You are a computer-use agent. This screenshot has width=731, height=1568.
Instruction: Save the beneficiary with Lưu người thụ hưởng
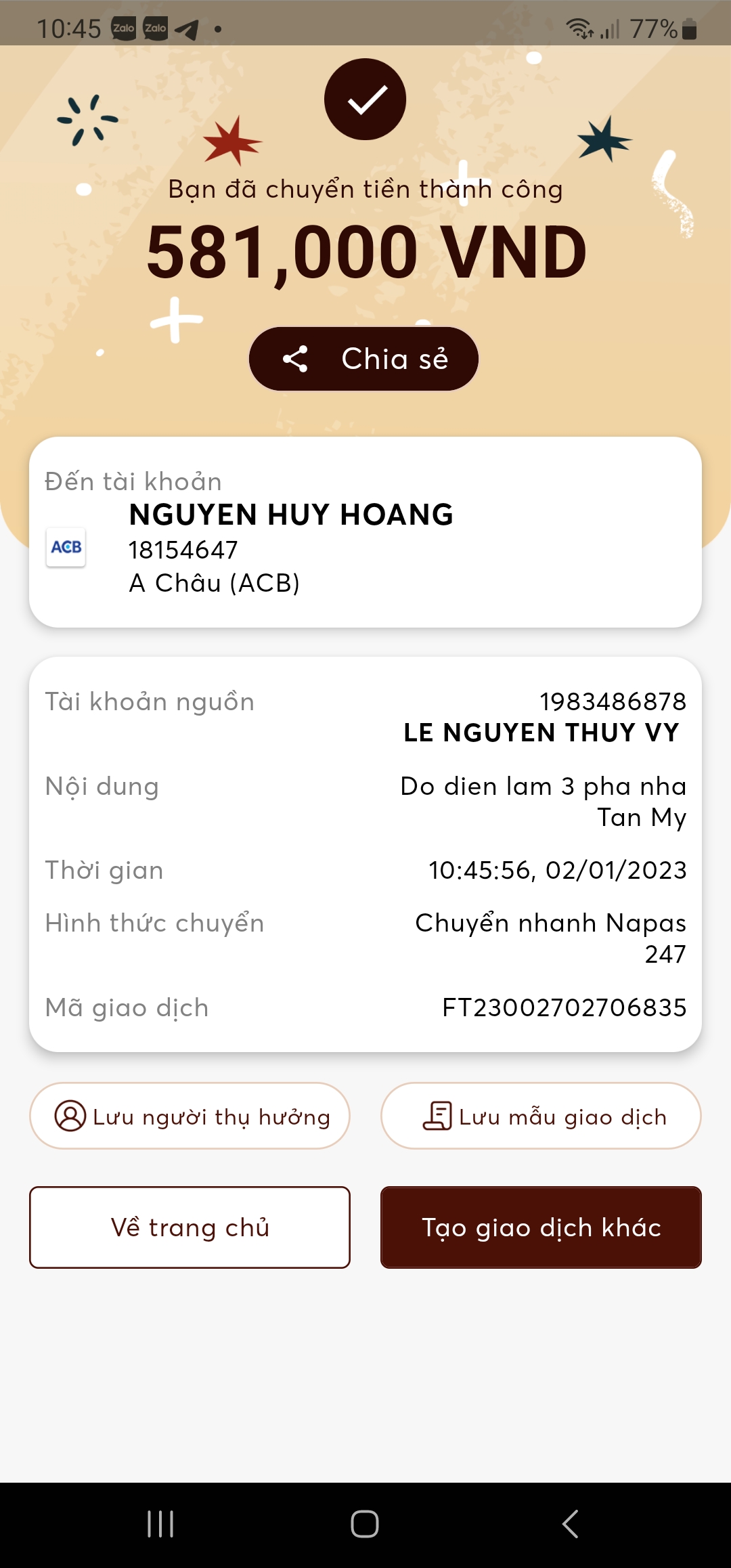pyautogui.click(x=190, y=1116)
